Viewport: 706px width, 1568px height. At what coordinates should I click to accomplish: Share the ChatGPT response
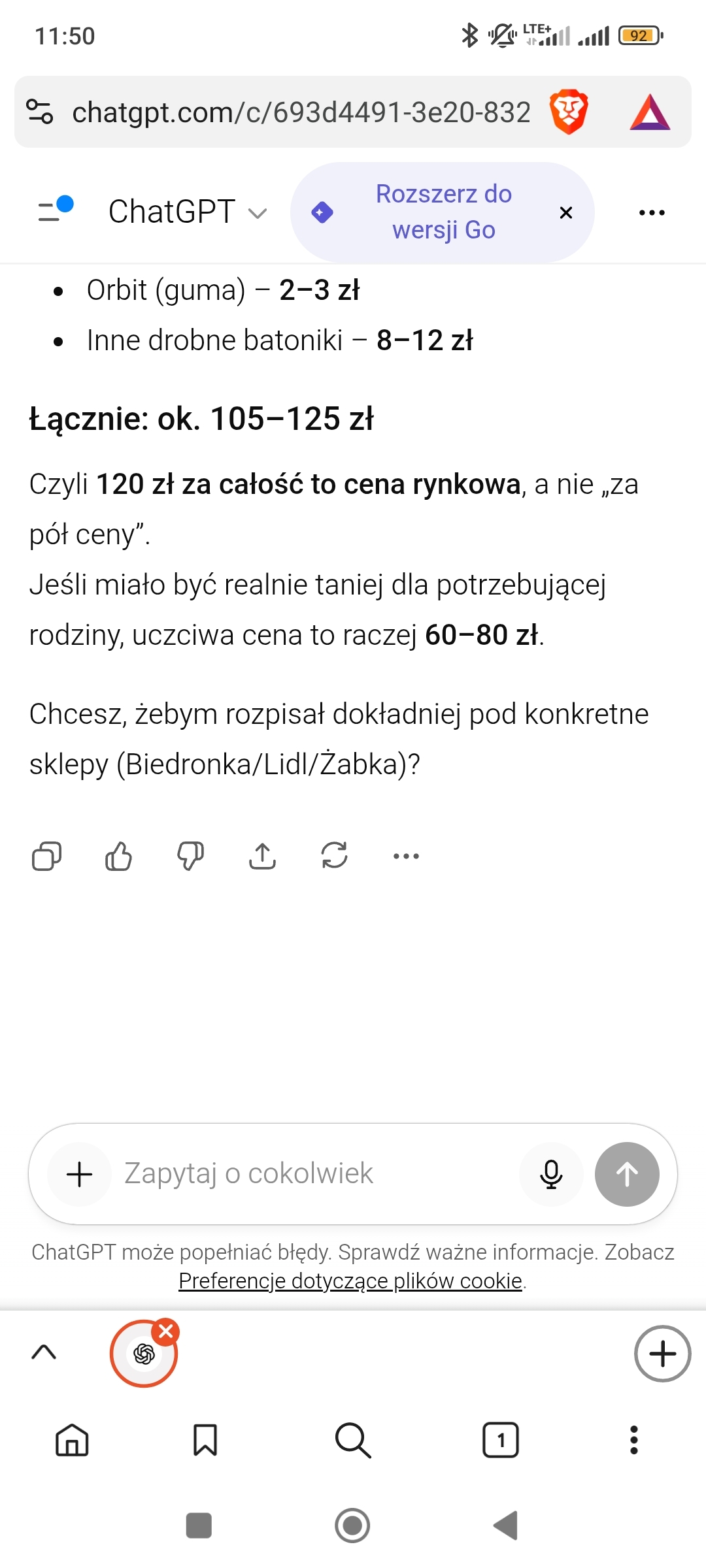262,856
